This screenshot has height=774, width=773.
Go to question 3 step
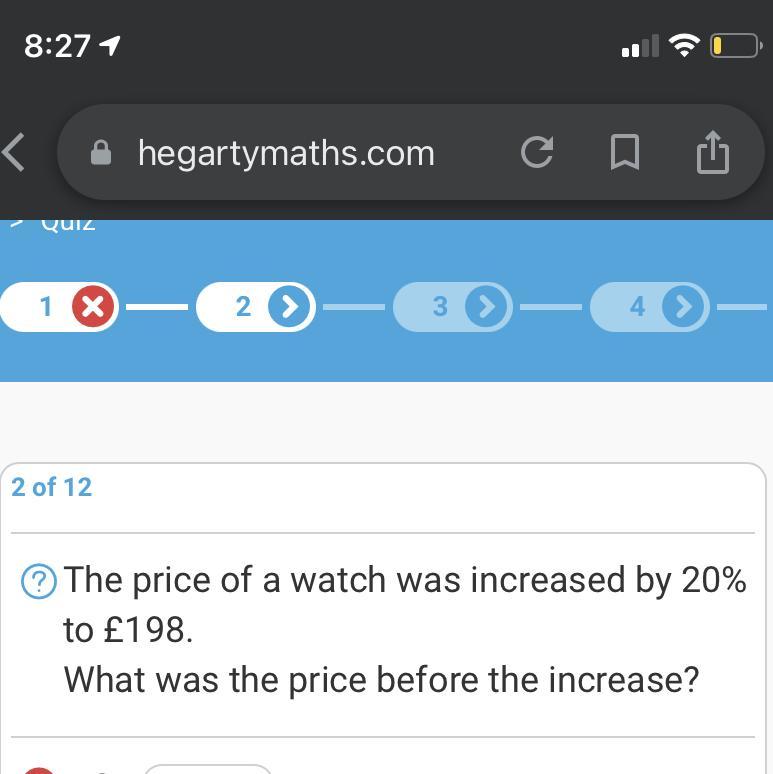(x=453, y=306)
